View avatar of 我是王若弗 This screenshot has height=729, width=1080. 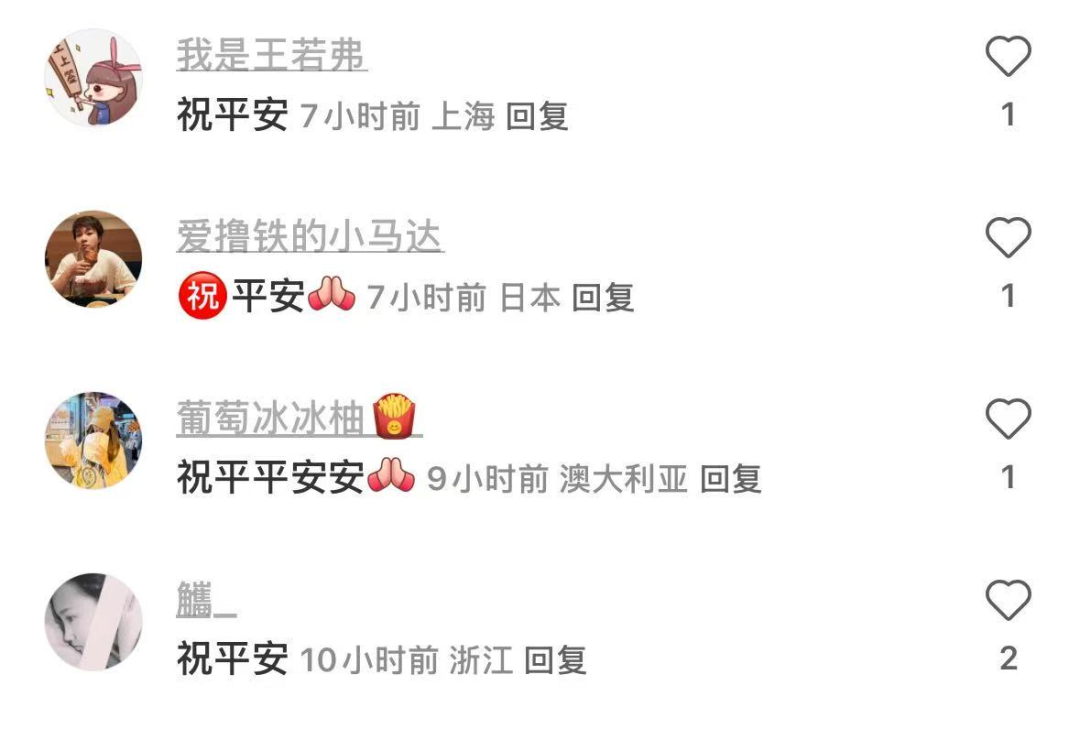point(94,78)
